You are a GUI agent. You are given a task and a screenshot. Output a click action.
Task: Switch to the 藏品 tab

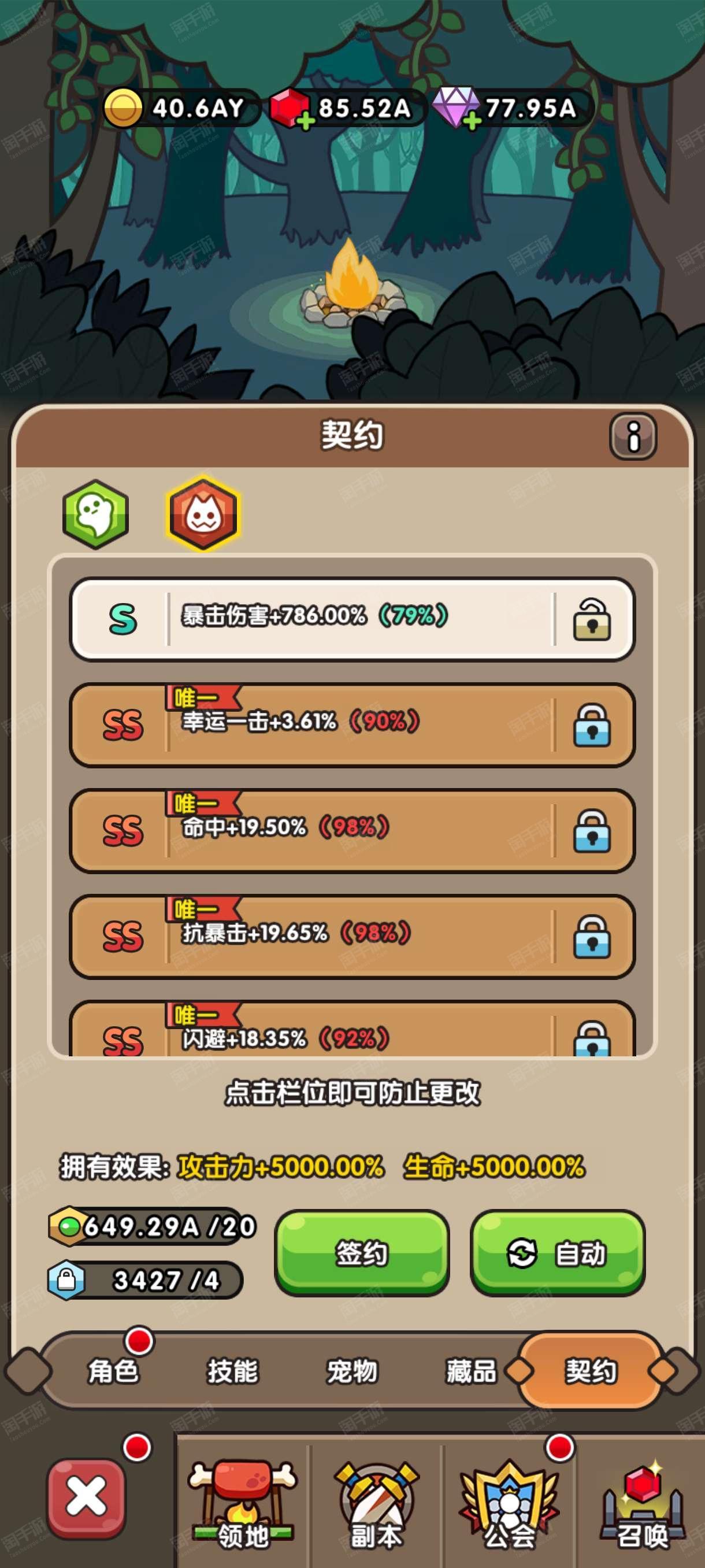point(471,1371)
